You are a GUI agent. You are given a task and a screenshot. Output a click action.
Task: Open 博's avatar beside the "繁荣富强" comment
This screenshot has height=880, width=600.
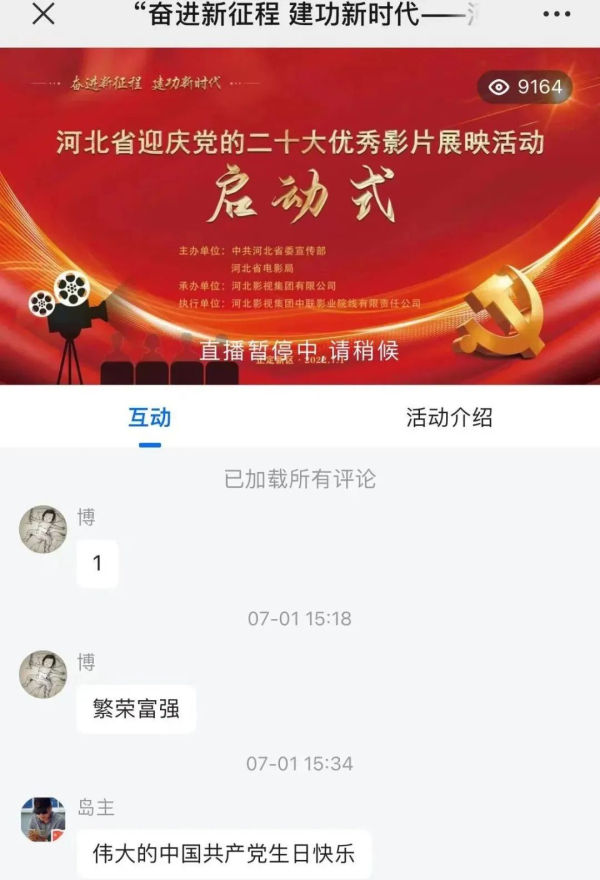(x=43, y=675)
